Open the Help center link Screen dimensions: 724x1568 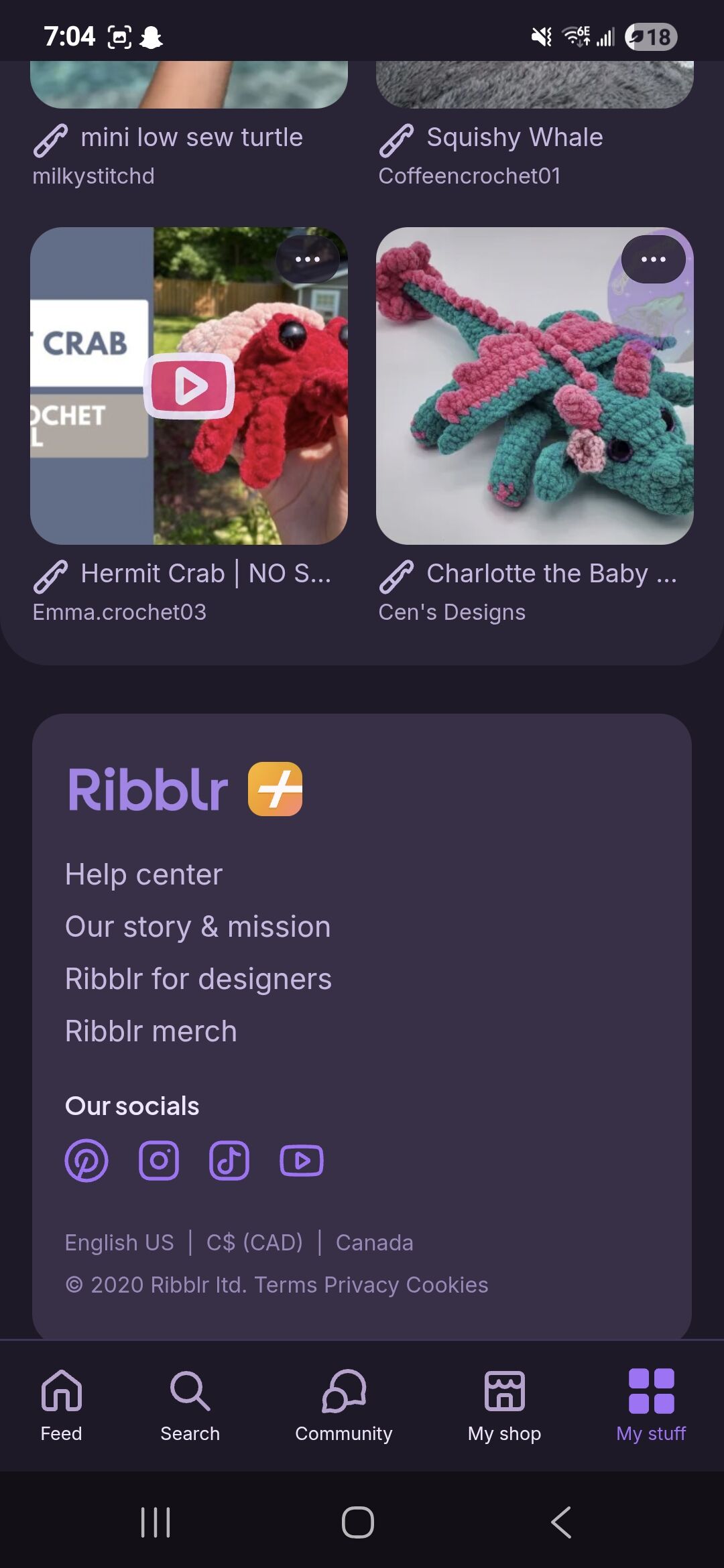pos(143,874)
